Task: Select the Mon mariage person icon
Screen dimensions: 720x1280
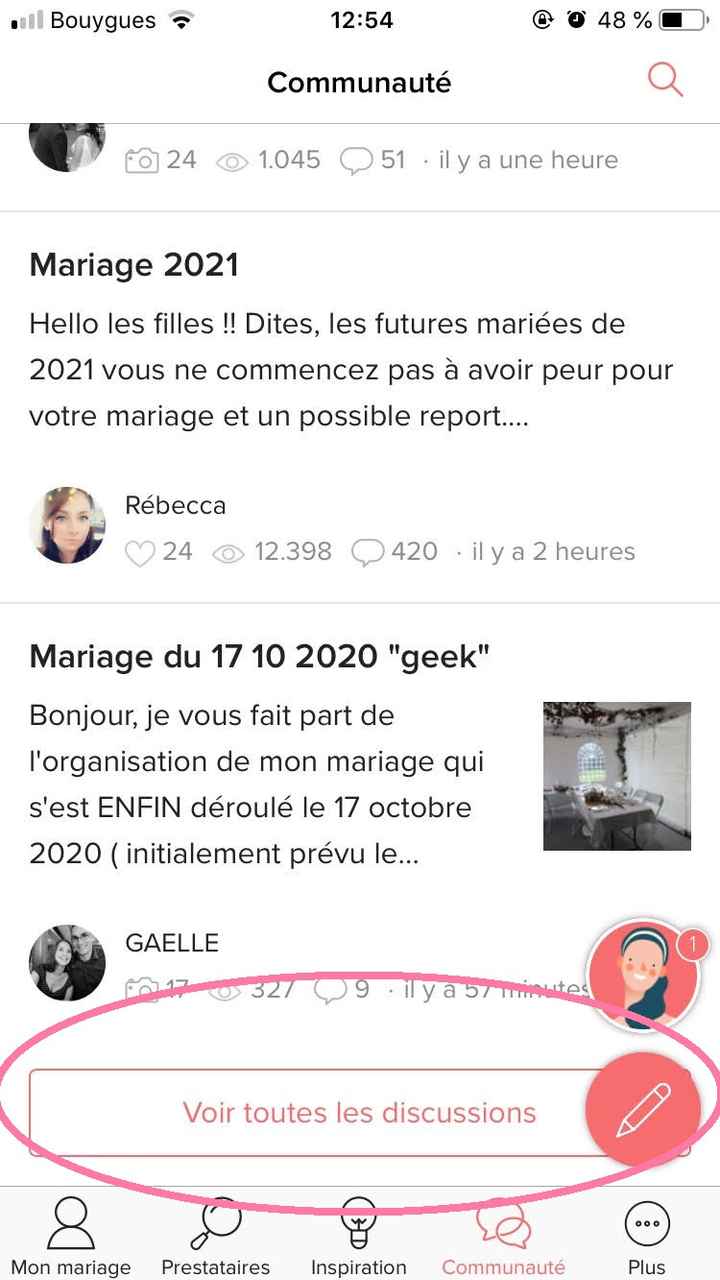Action: (68, 1222)
